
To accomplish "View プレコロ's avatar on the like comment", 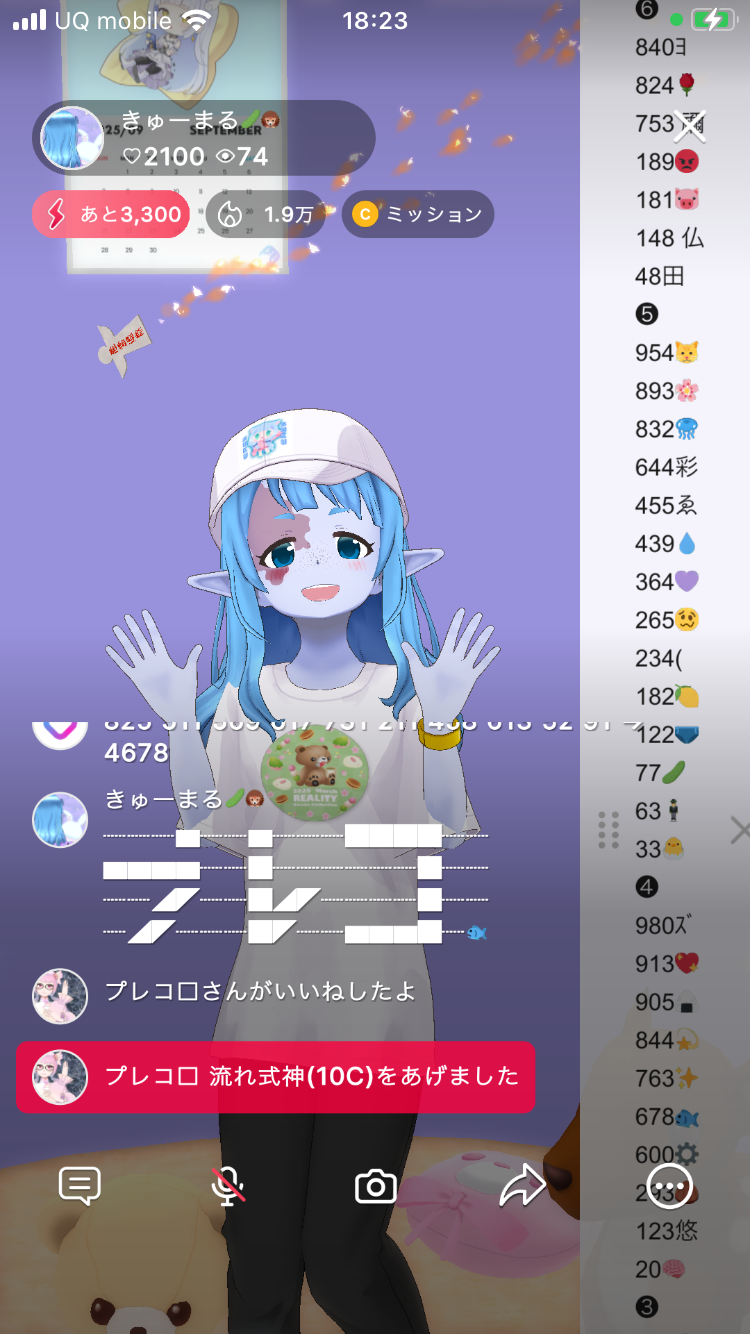I will [60, 995].
